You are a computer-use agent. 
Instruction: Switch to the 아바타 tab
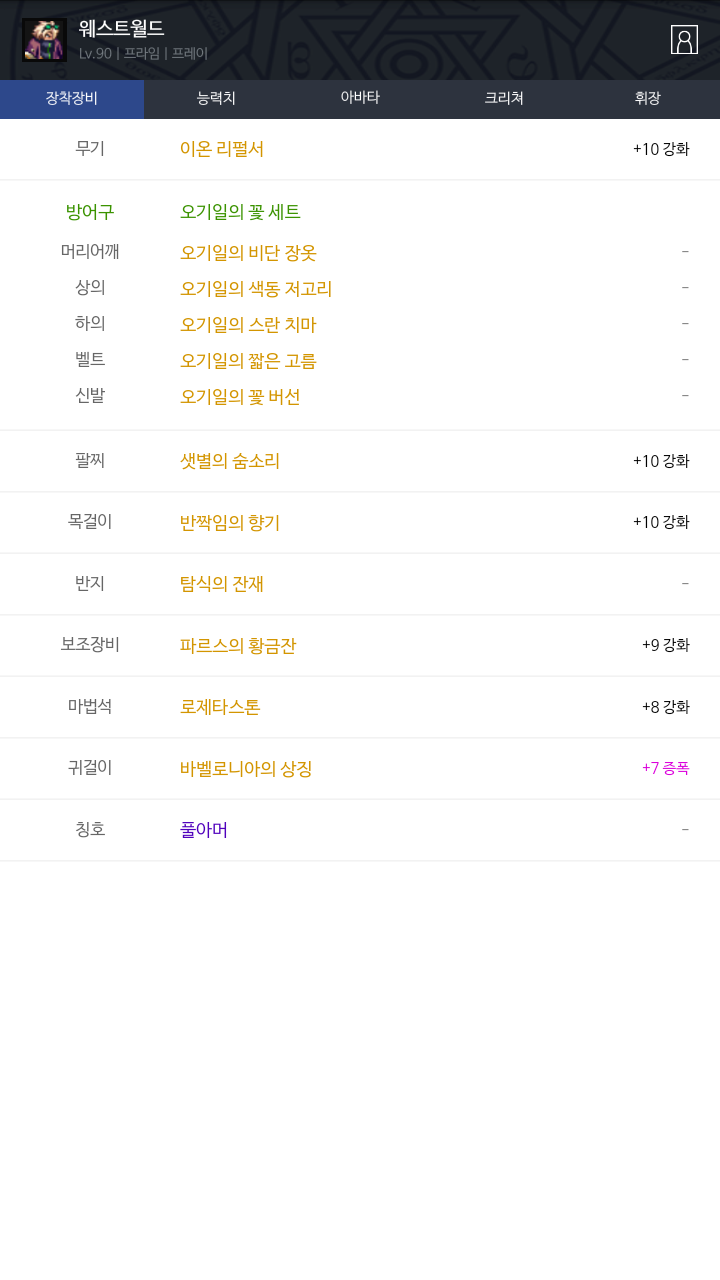click(x=360, y=99)
